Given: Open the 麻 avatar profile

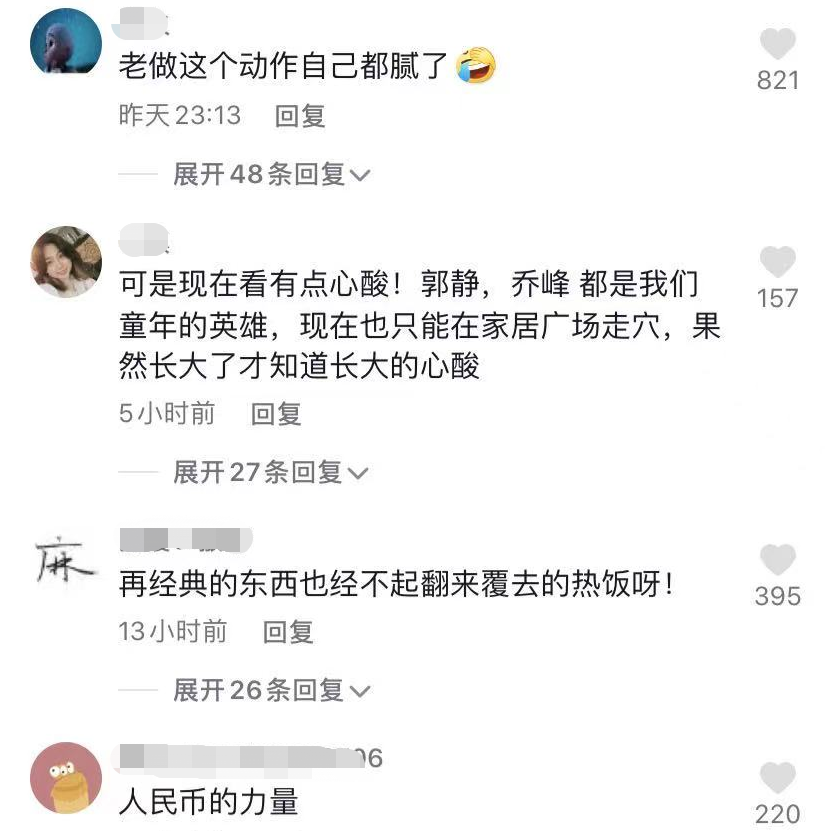Looking at the screenshot, I should click(67, 561).
